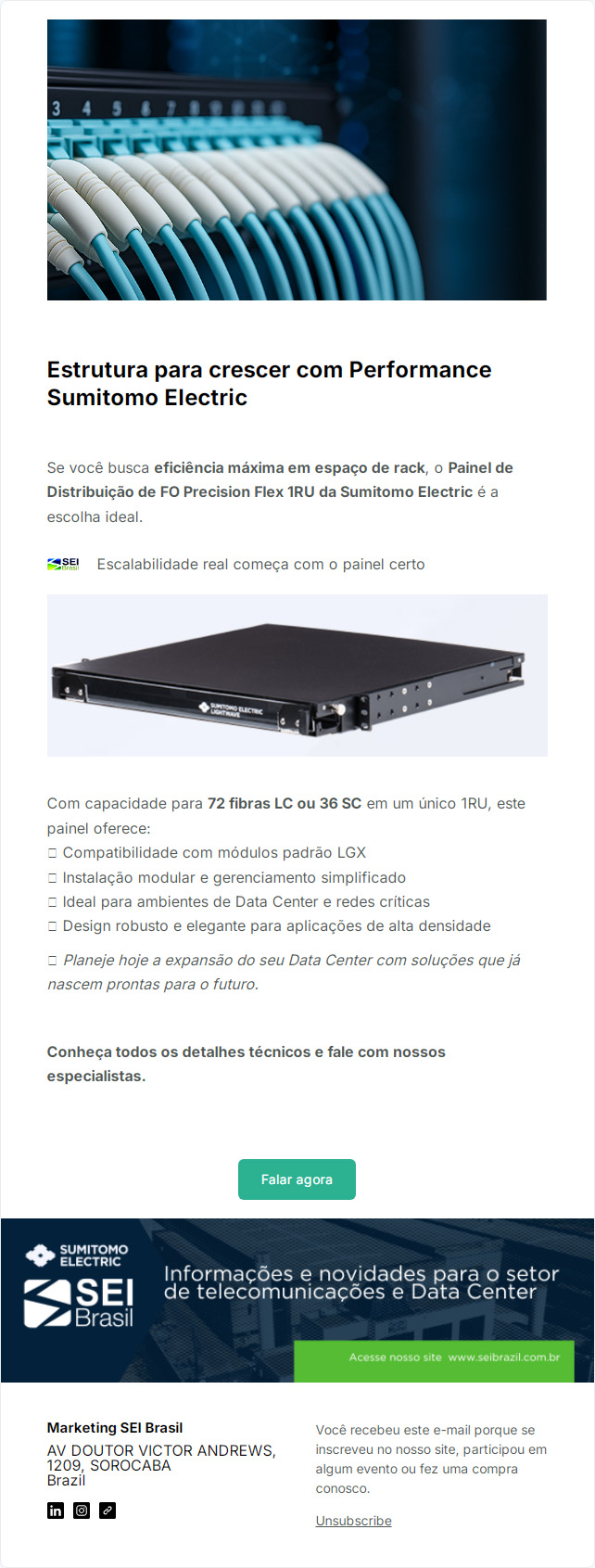The width and height of the screenshot is (595, 1568).
Task: Open the LinkedIn icon in the footer
Action: [x=56, y=1511]
